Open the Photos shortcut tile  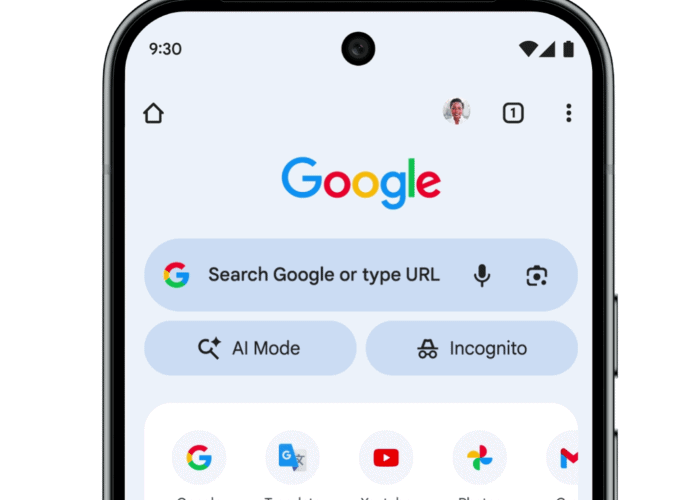(479, 458)
